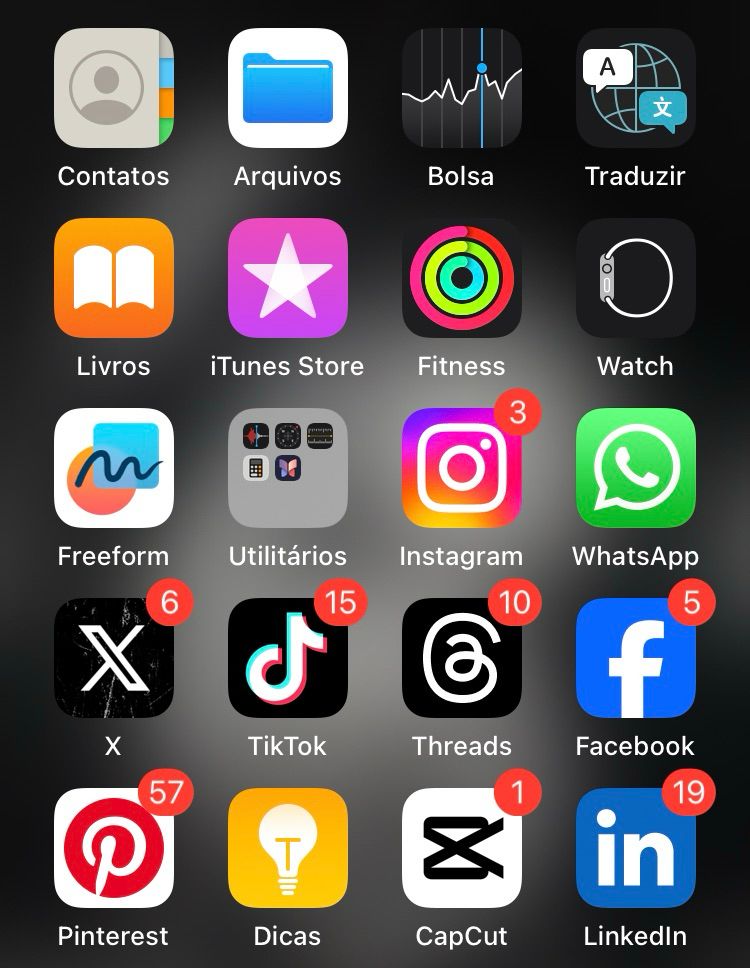Open LinkedIn
750x968 pixels.
pyautogui.click(x=635, y=848)
